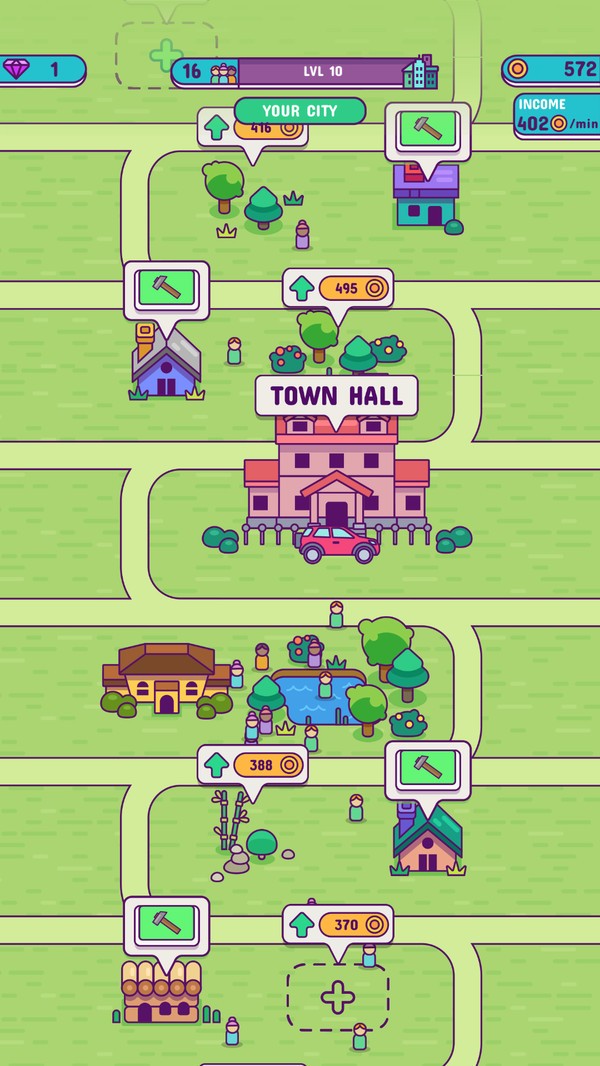Tap the hammer bubble above the log cabin
600x1066 pixels.
click(x=166, y=924)
